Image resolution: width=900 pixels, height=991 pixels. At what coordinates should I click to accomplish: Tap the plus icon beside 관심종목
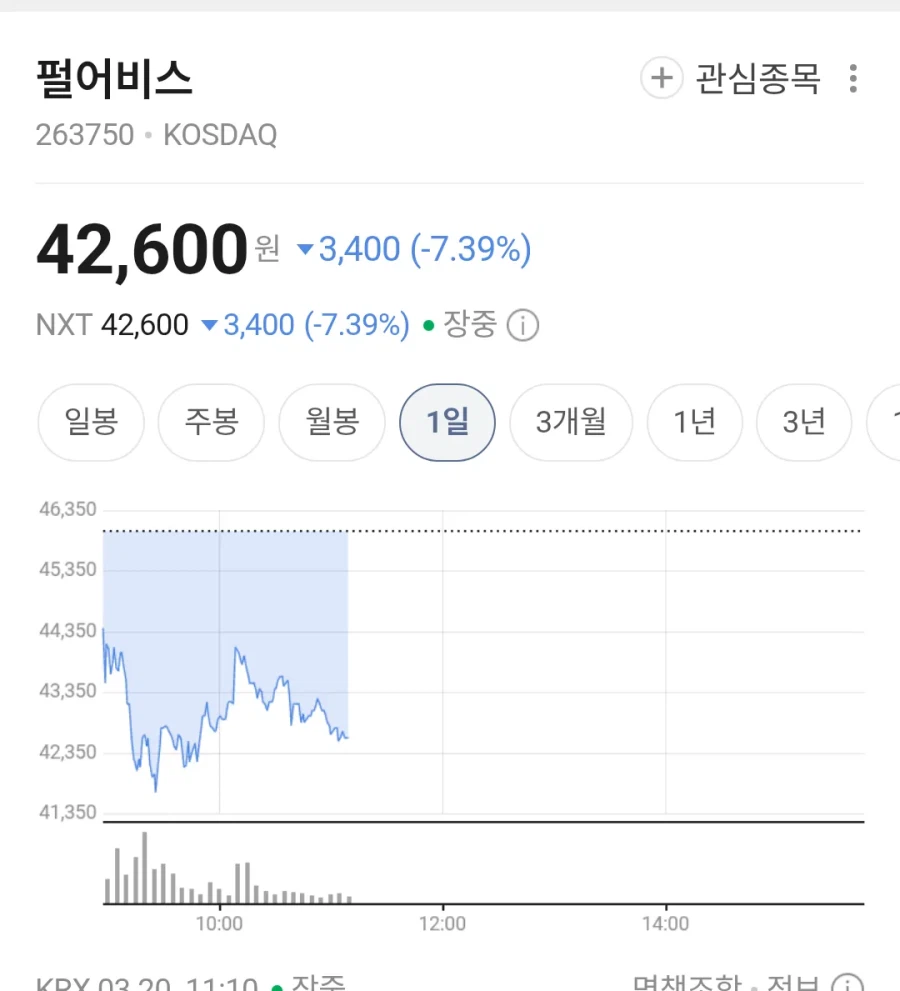[661, 79]
